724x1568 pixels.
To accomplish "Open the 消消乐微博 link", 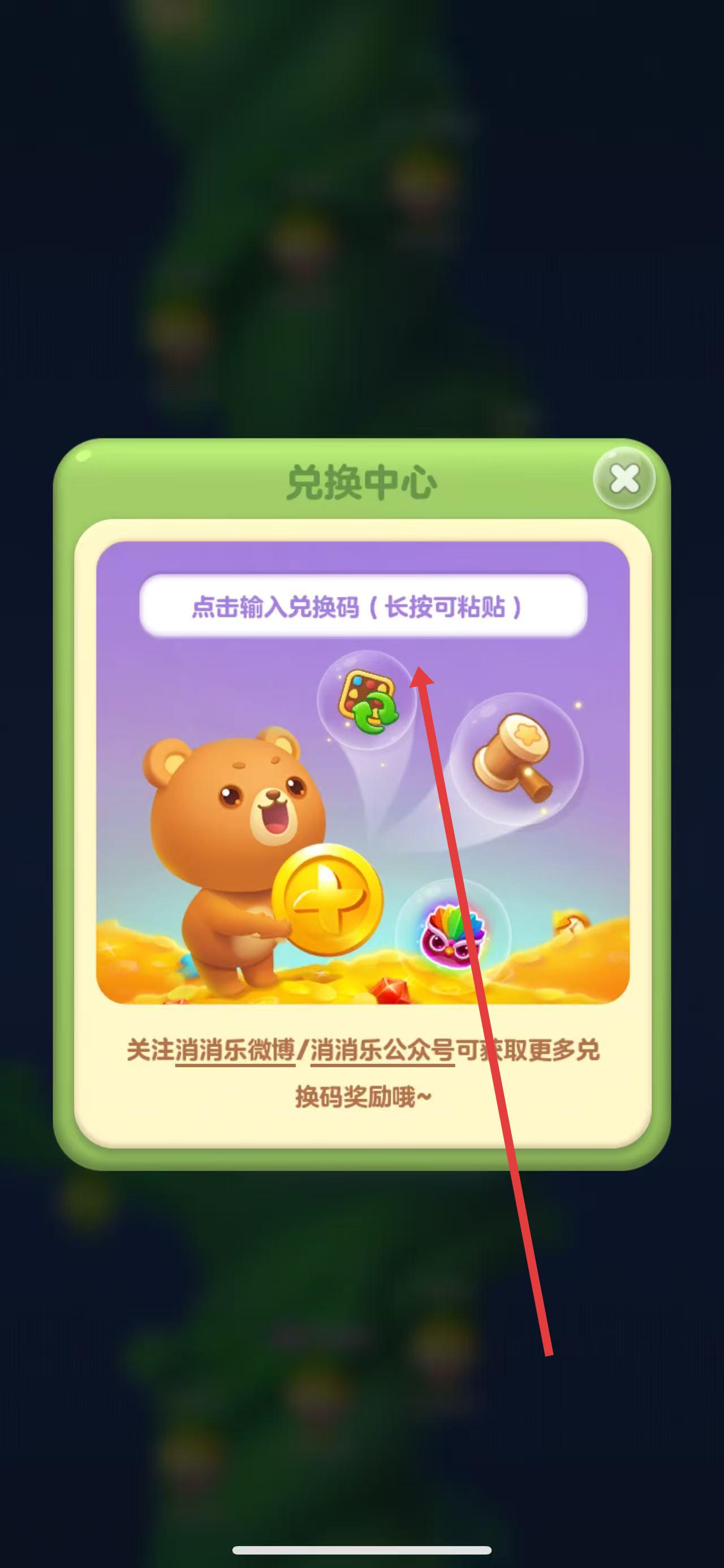I will point(235,1050).
